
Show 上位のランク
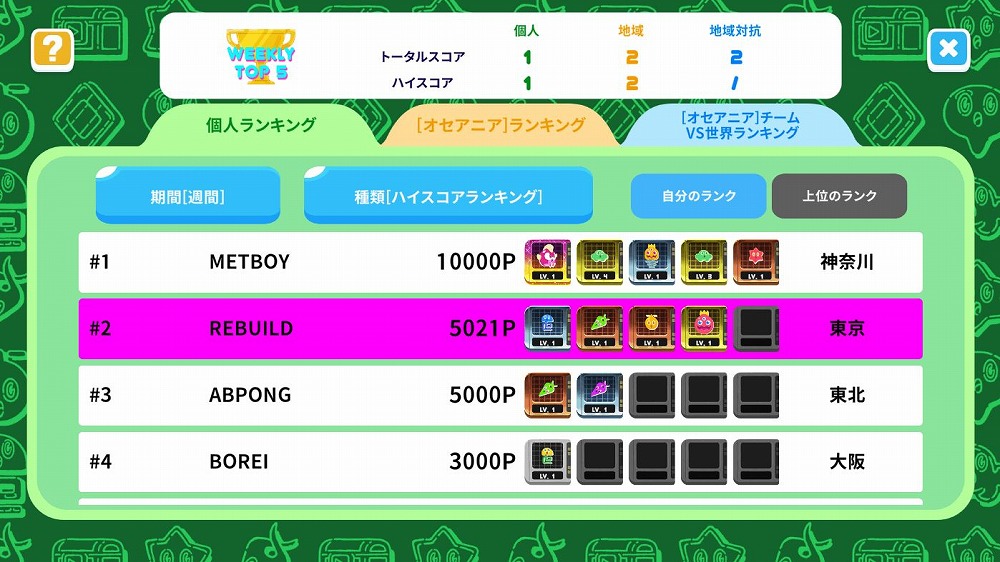[x=839, y=196]
